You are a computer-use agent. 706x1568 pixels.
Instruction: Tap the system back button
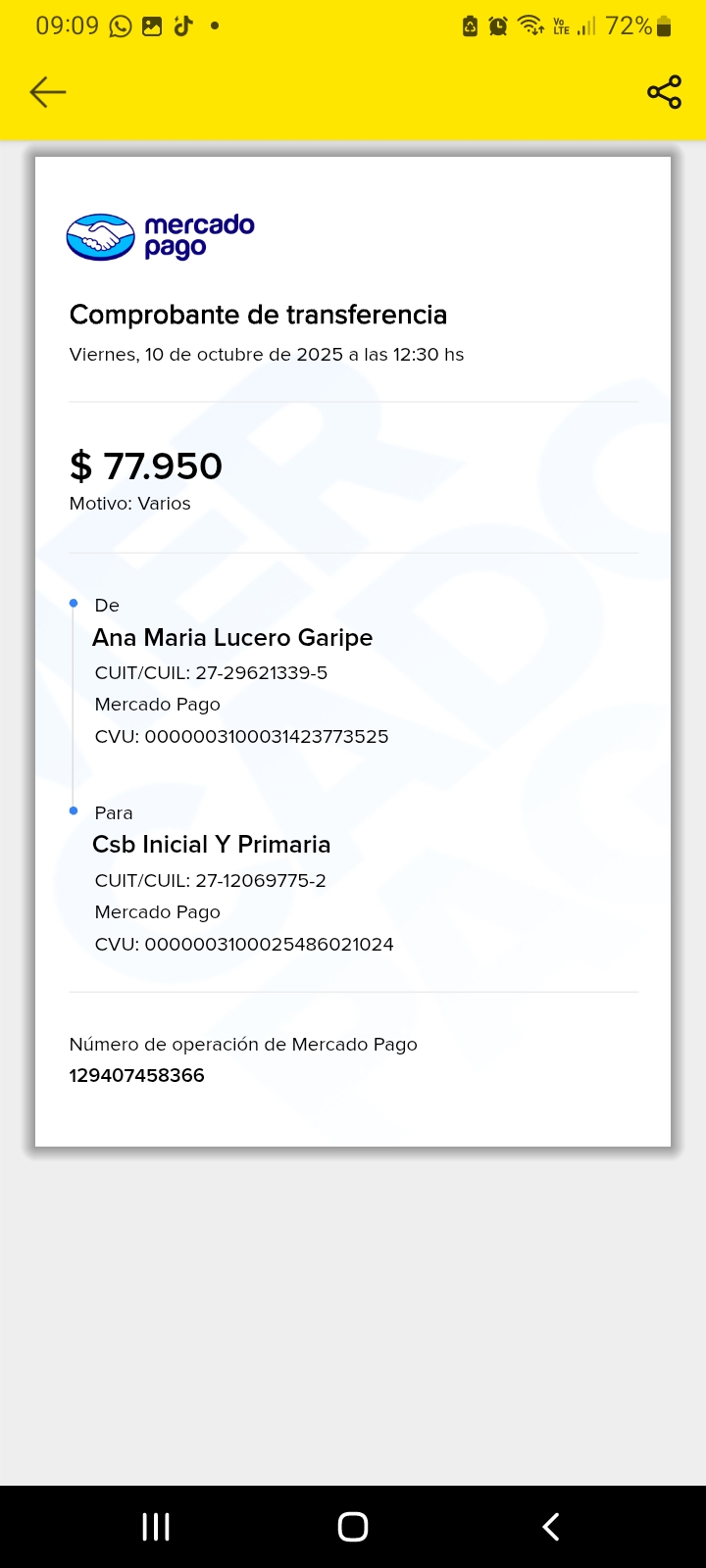coord(551,1526)
